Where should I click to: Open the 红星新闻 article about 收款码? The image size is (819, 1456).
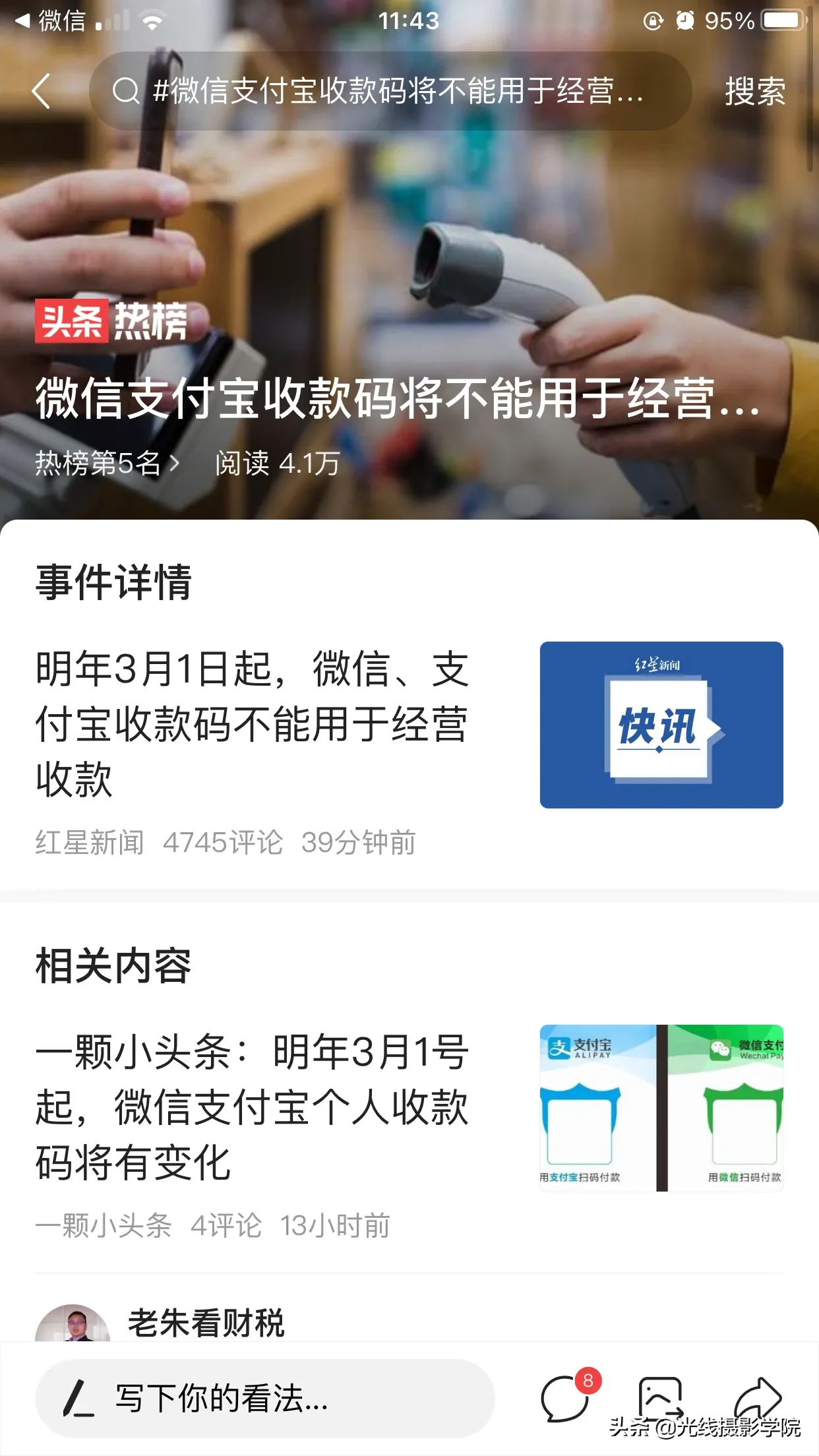[252, 724]
